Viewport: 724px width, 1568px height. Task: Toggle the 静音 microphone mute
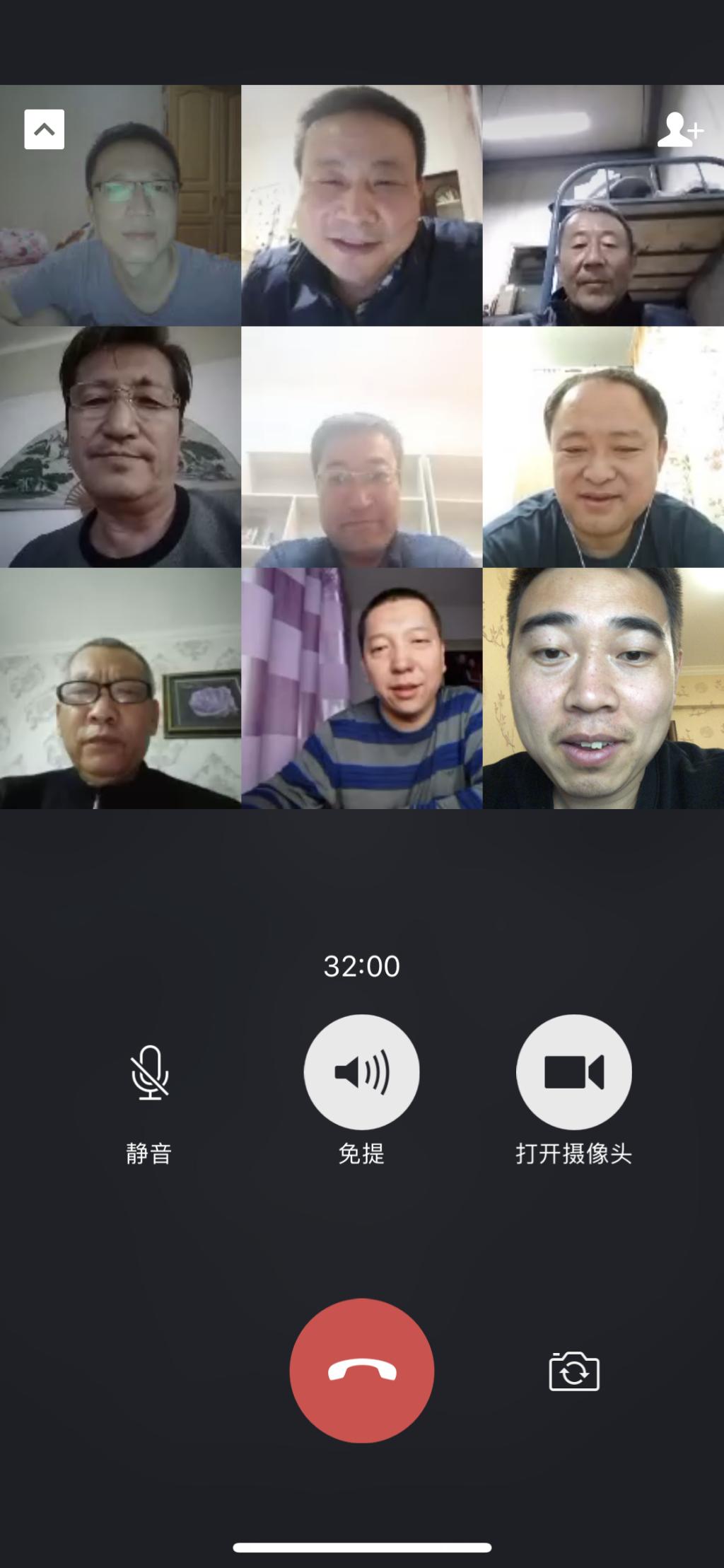tap(149, 1073)
